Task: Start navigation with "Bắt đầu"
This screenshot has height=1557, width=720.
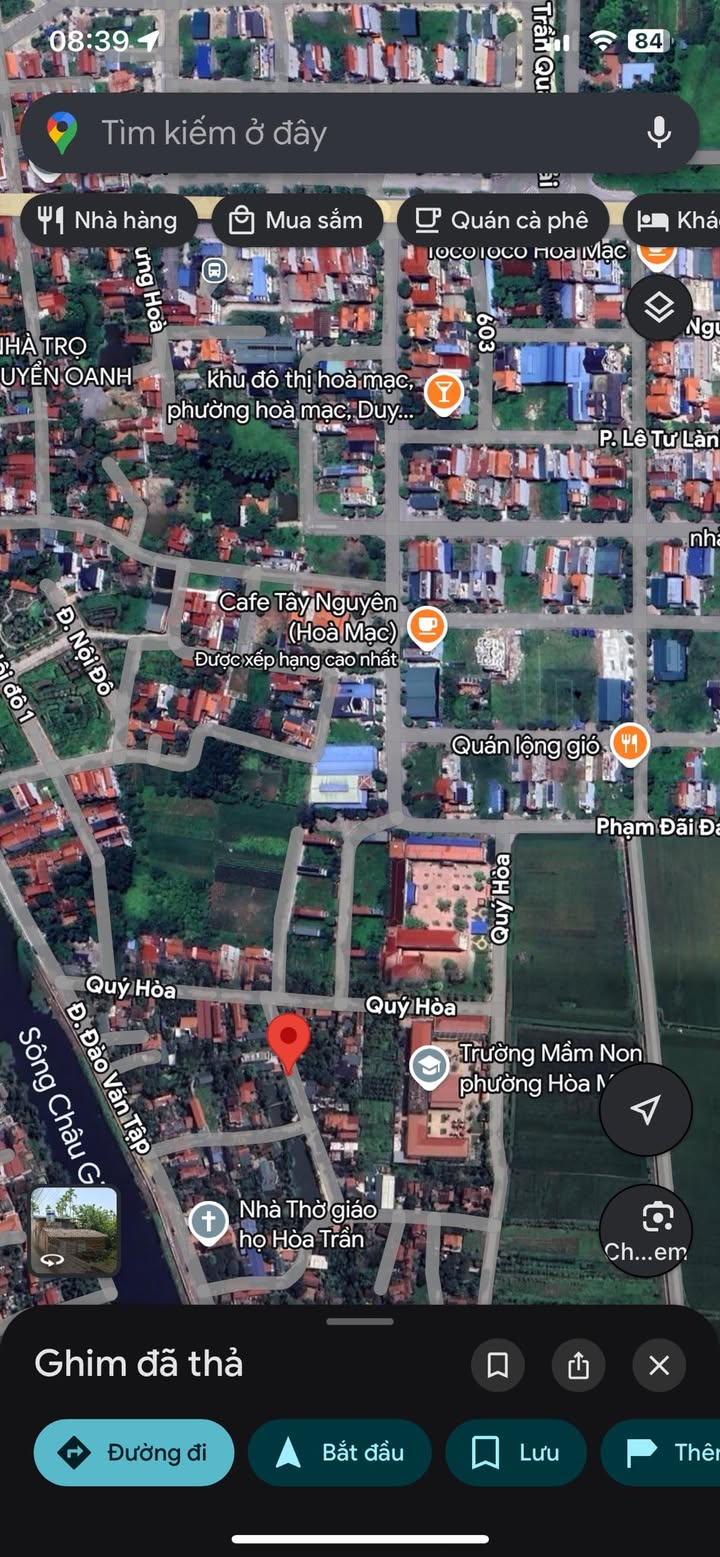Action: point(340,1452)
